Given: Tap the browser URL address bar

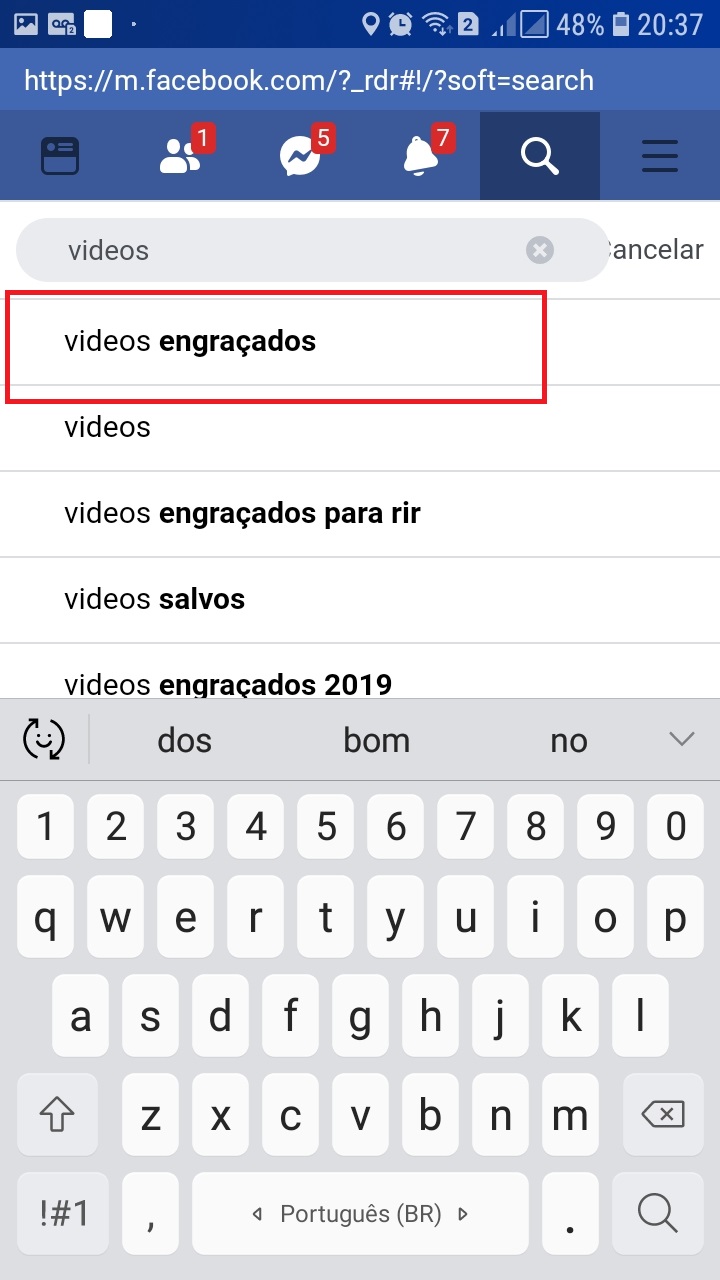Looking at the screenshot, I should (x=360, y=80).
